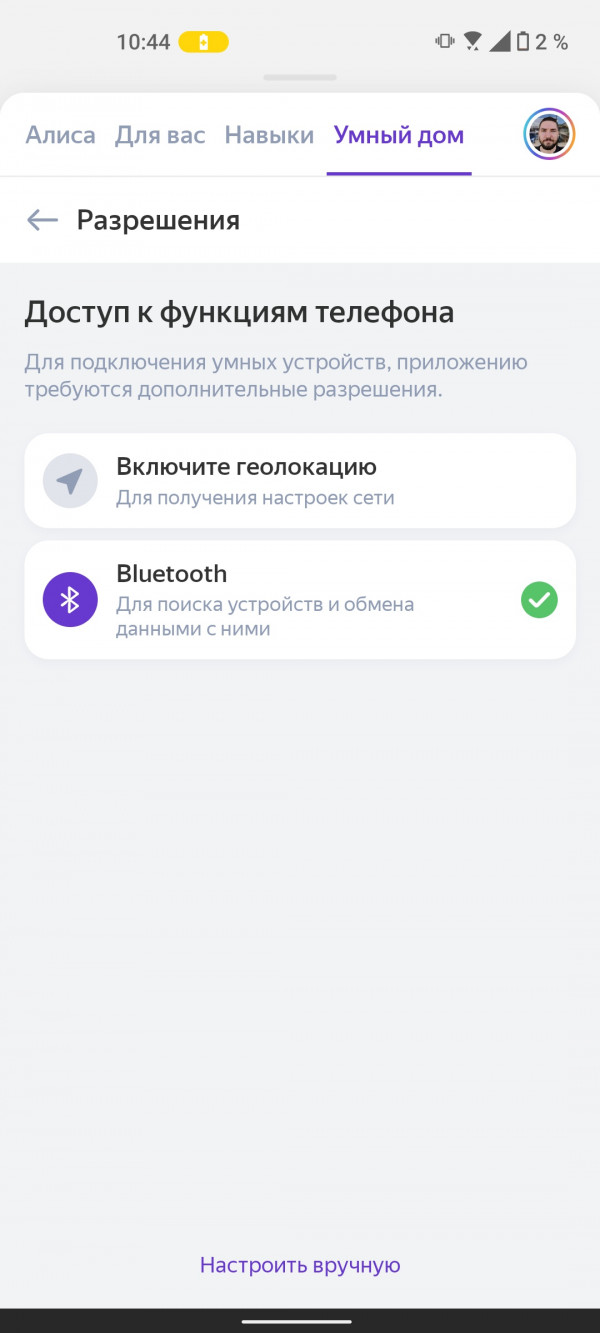Open the profile avatar
Image resolution: width=600 pixels, height=1333 pixels.
pyautogui.click(x=548, y=134)
